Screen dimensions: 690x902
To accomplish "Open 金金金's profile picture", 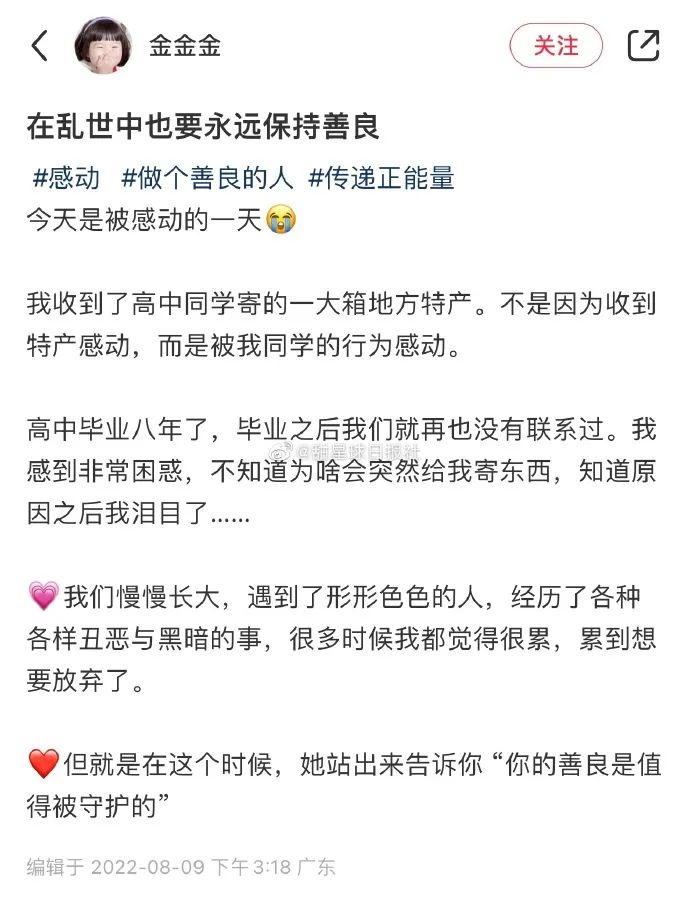I will pos(104,46).
